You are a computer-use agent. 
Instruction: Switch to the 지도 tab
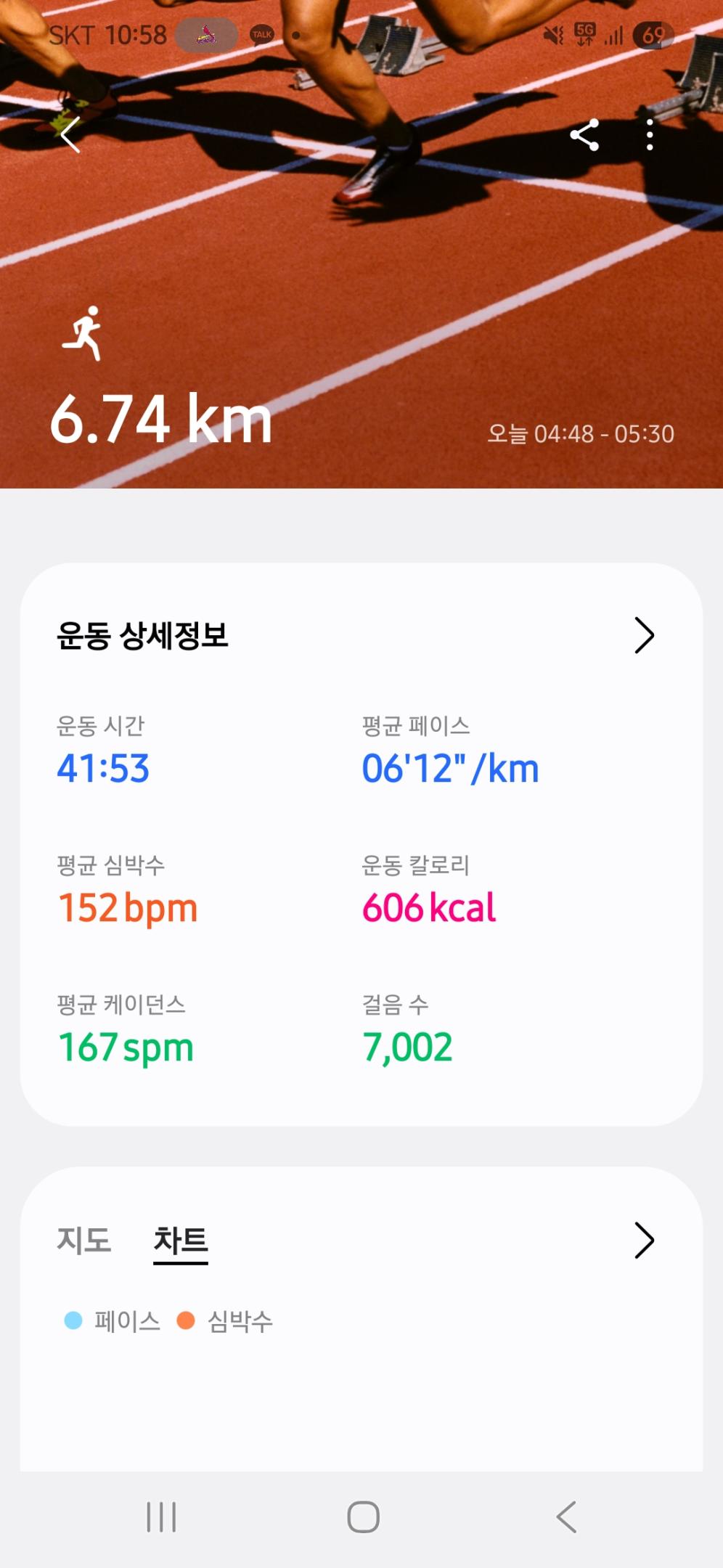pyautogui.click(x=84, y=1240)
